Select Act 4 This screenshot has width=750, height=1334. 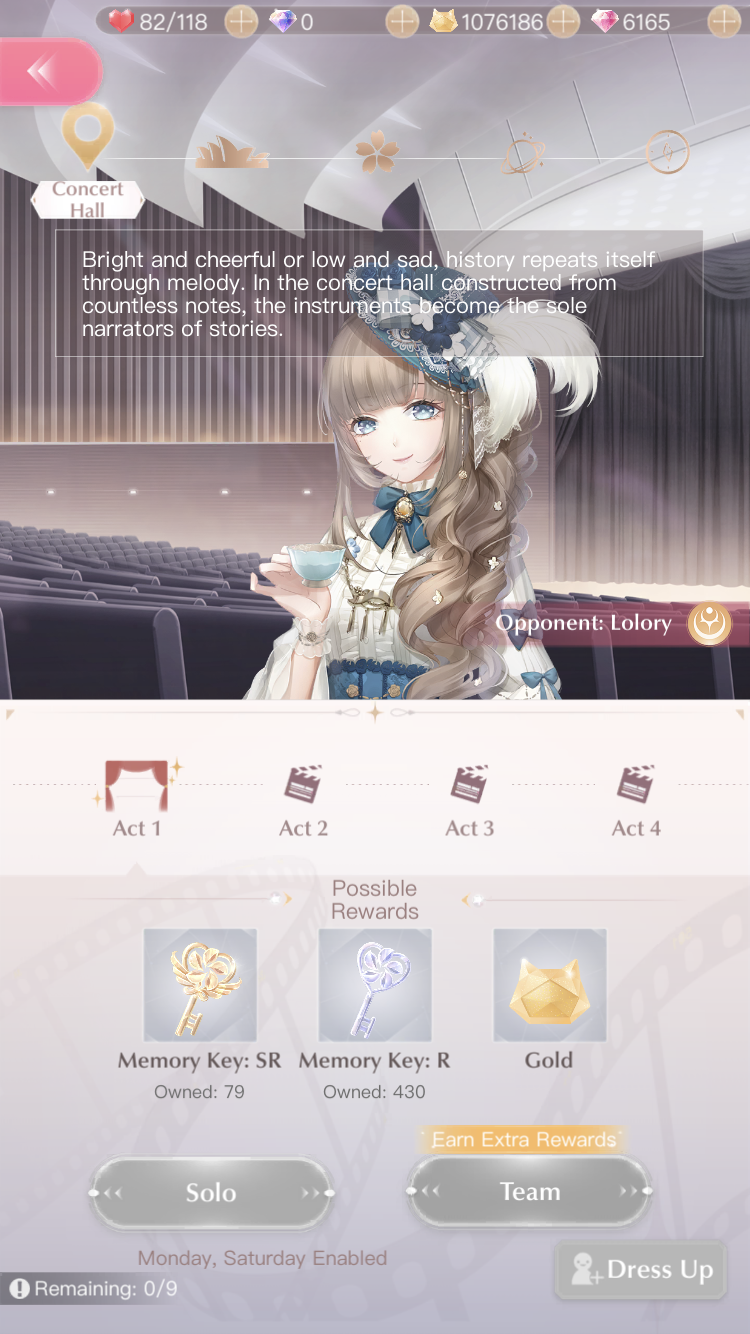(x=636, y=799)
